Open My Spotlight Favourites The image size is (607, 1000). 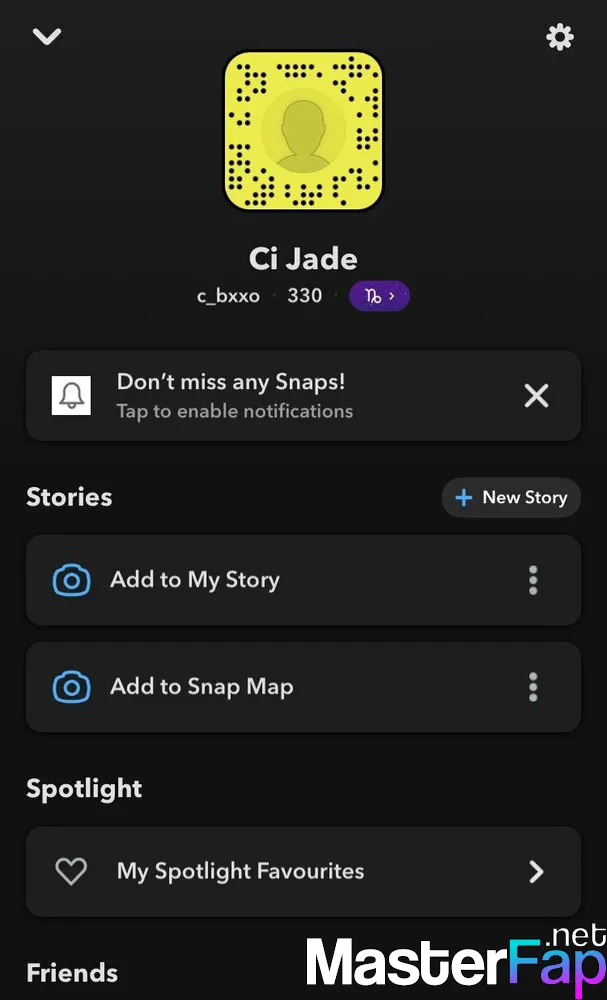coord(304,871)
